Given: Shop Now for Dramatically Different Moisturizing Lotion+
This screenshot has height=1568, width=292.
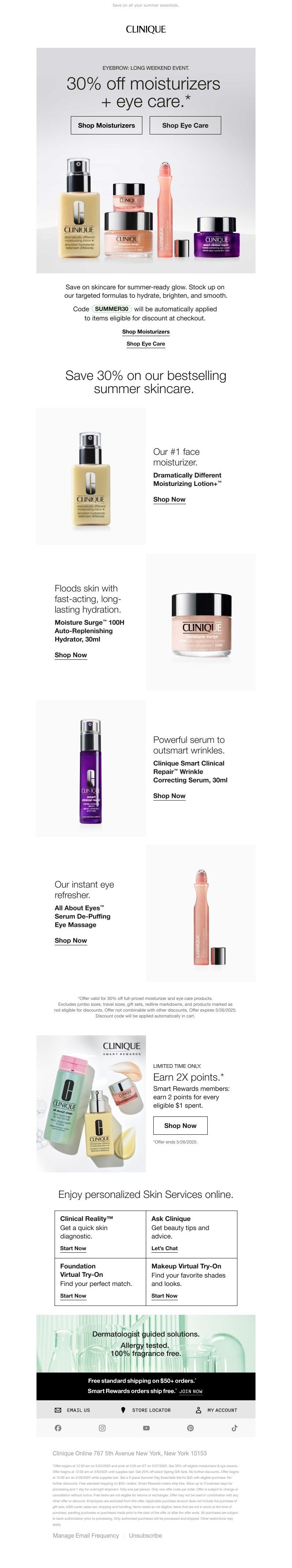Looking at the screenshot, I should 169,499.
